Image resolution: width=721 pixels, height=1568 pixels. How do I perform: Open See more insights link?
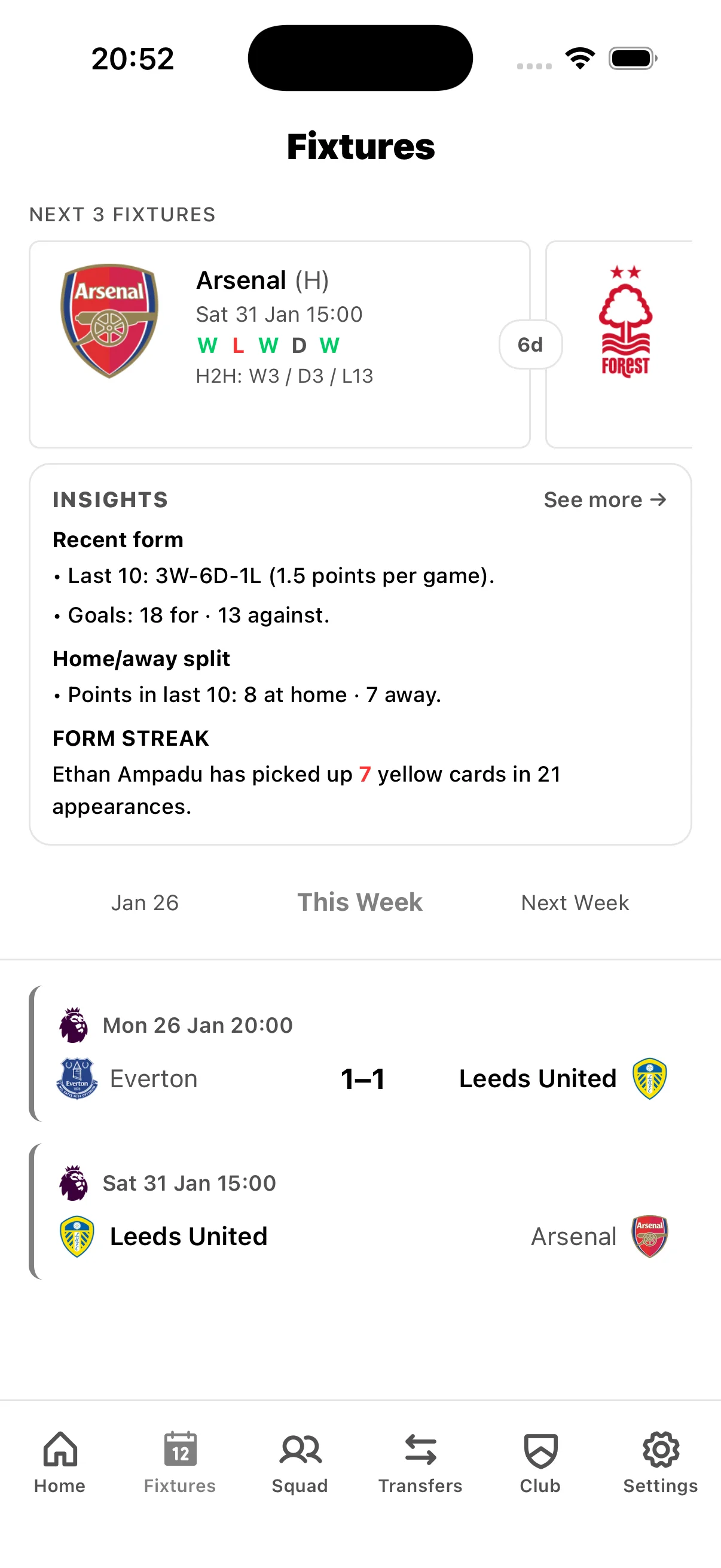click(x=605, y=500)
